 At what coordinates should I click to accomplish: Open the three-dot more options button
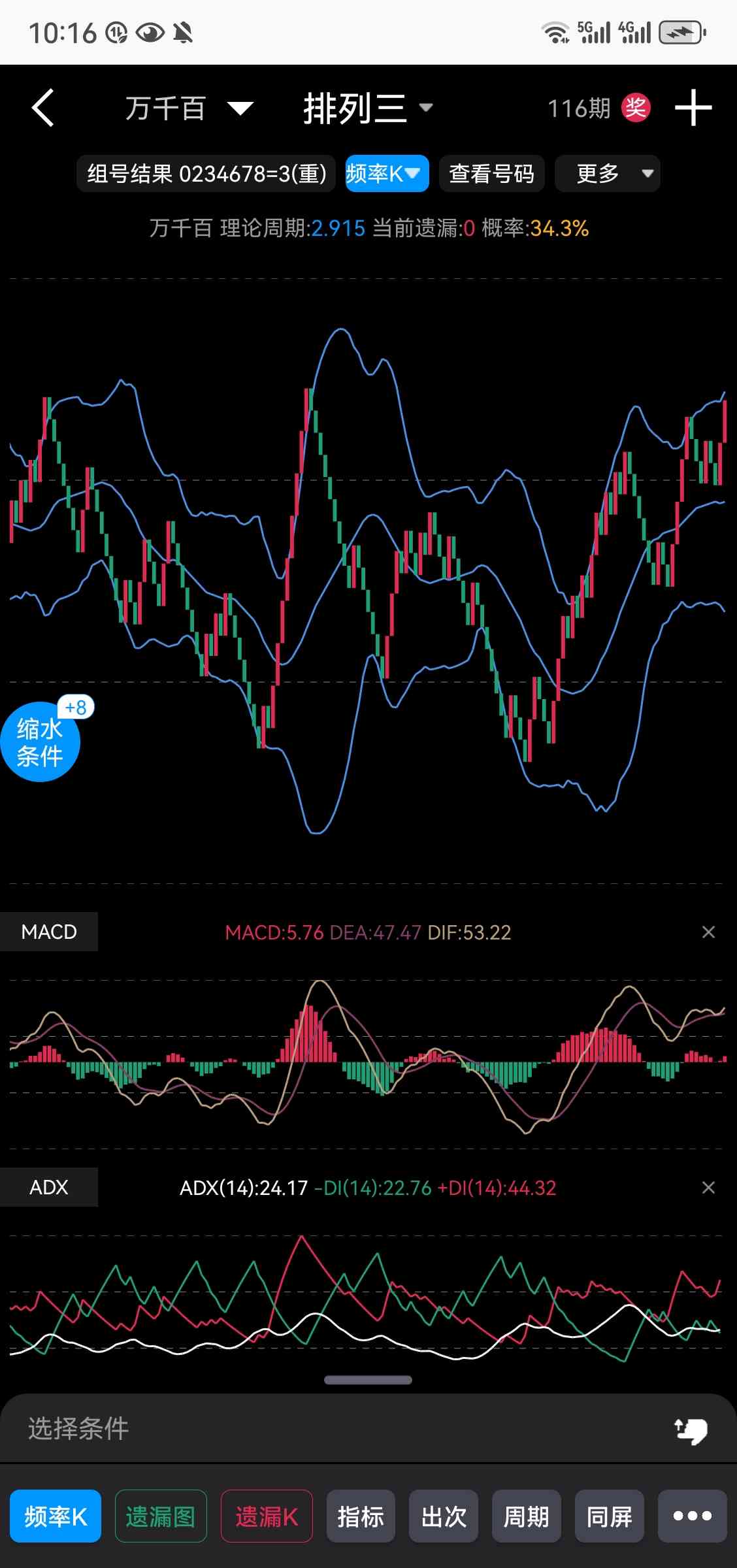(x=692, y=1516)
